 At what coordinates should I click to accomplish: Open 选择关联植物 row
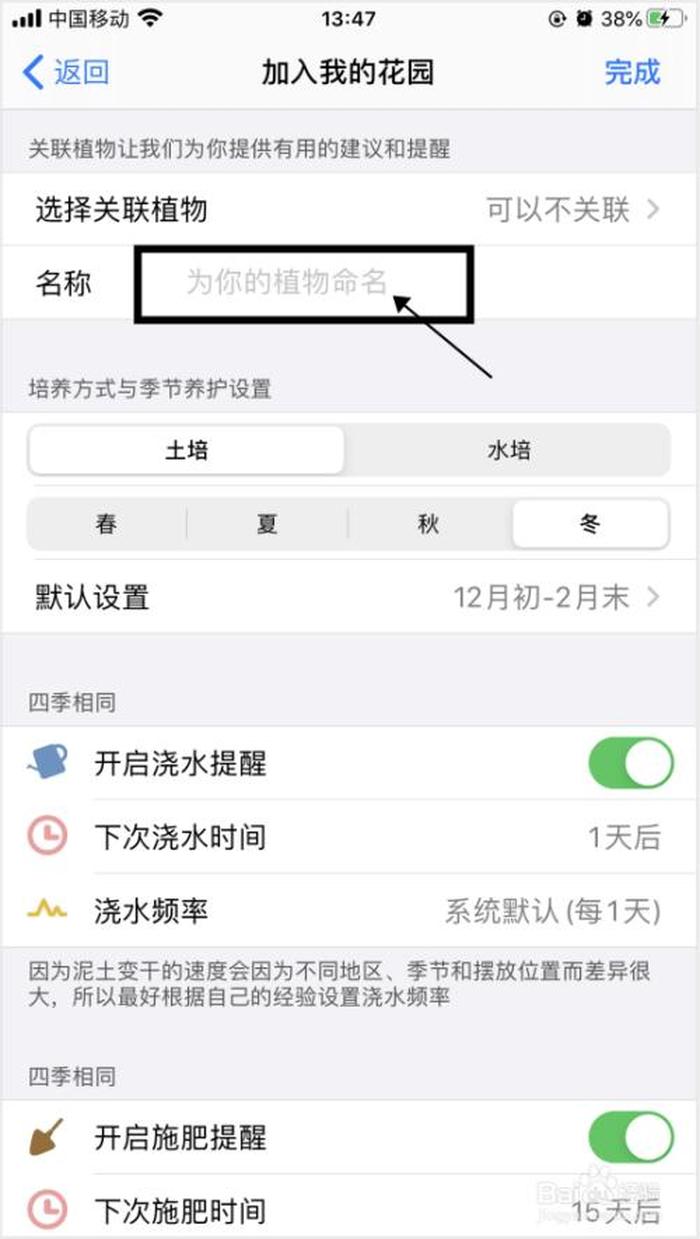[x=348, y=210]
